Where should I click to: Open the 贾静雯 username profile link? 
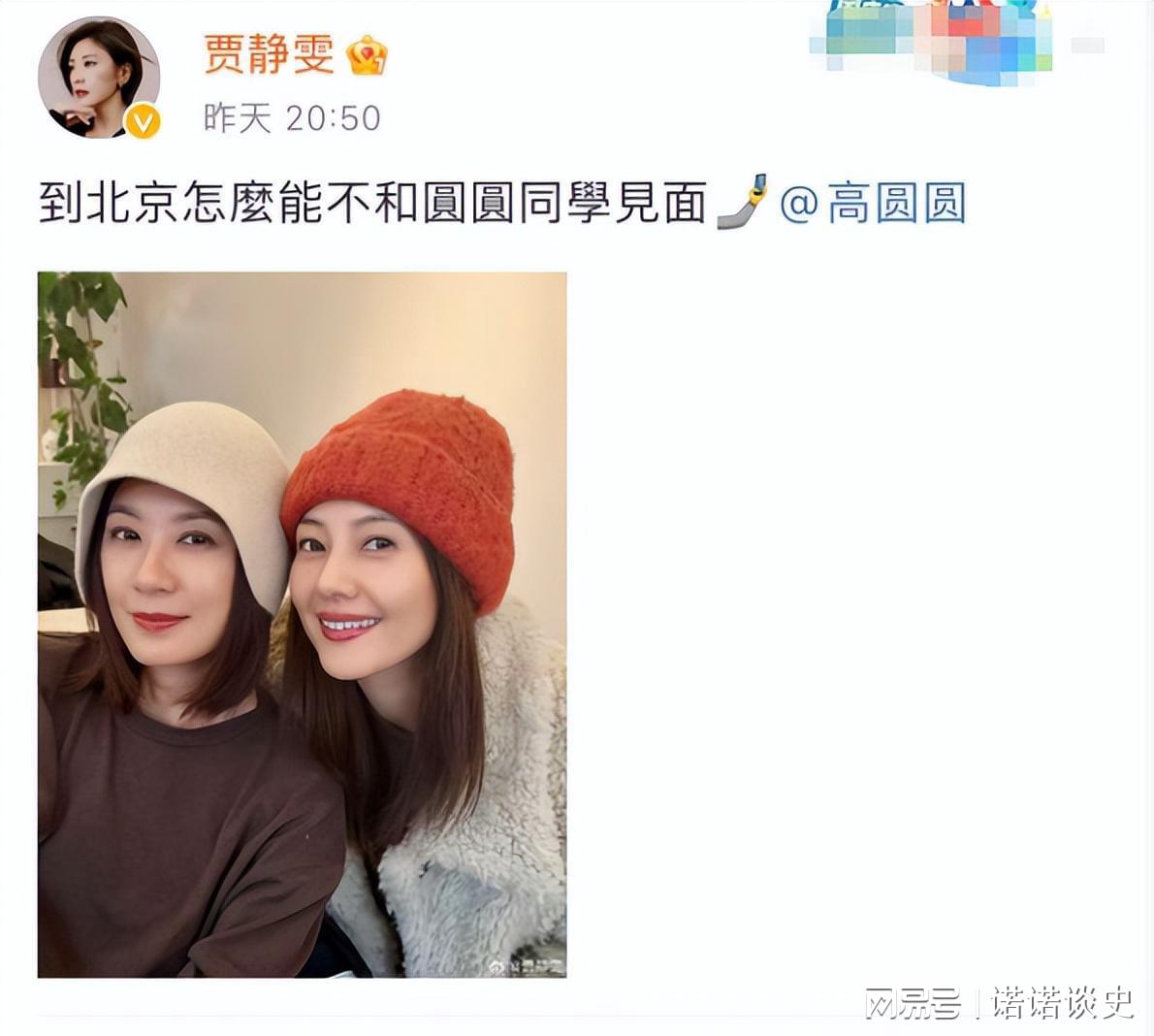coord(269,52)
